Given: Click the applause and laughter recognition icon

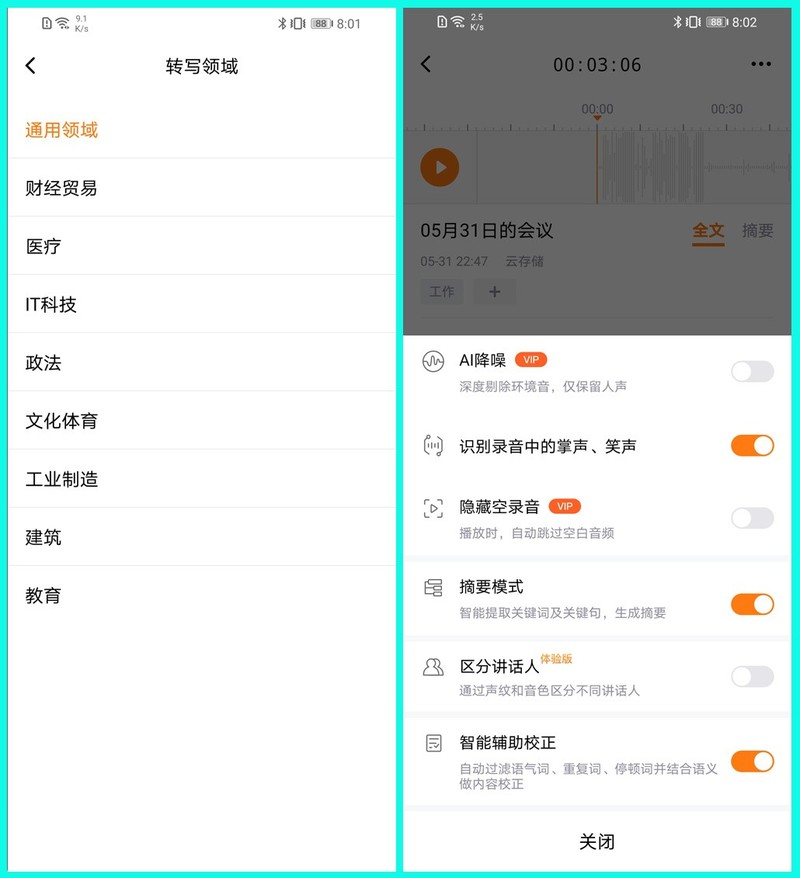Looking at the screenshot, I should click(x=432, y=445).
